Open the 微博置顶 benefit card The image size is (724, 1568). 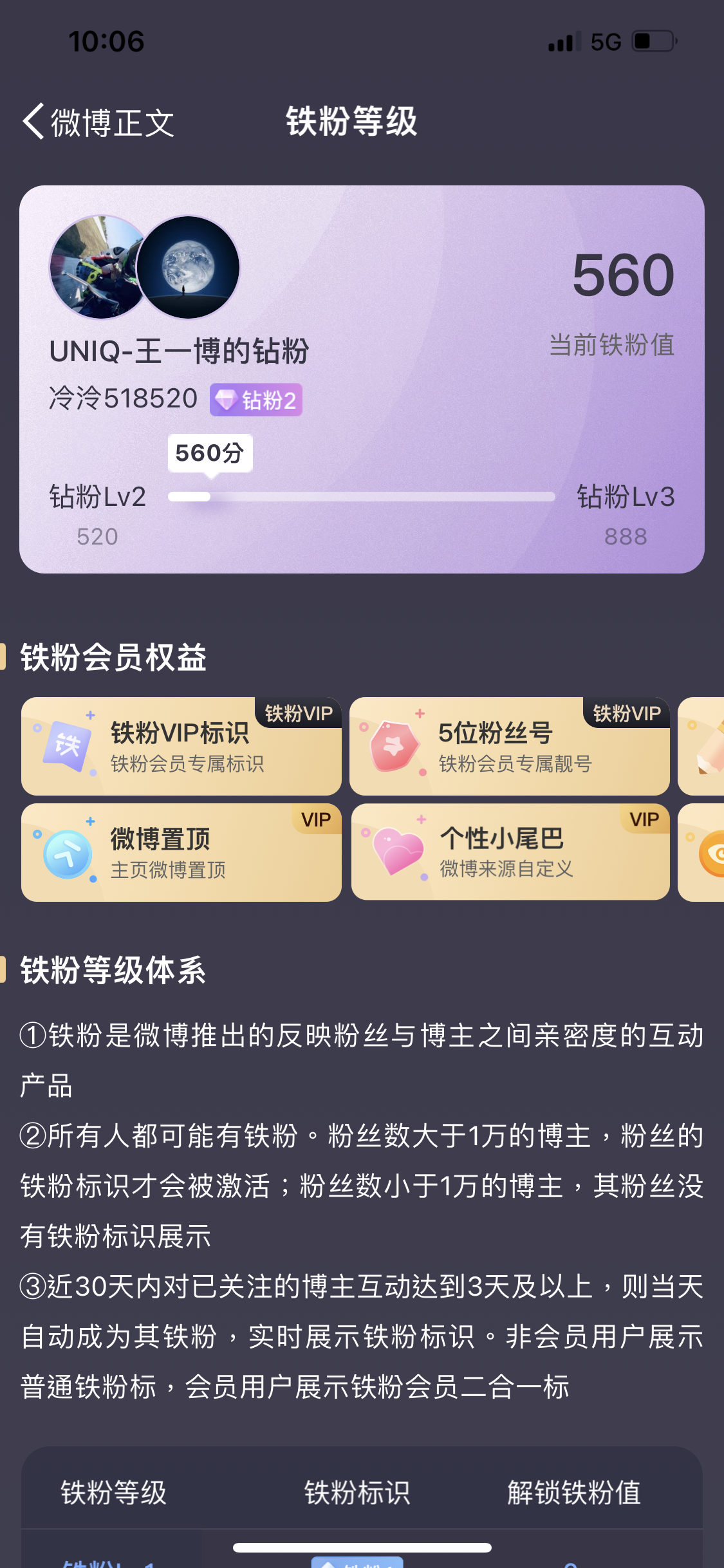pyautogui.click(x=181, y=852)
